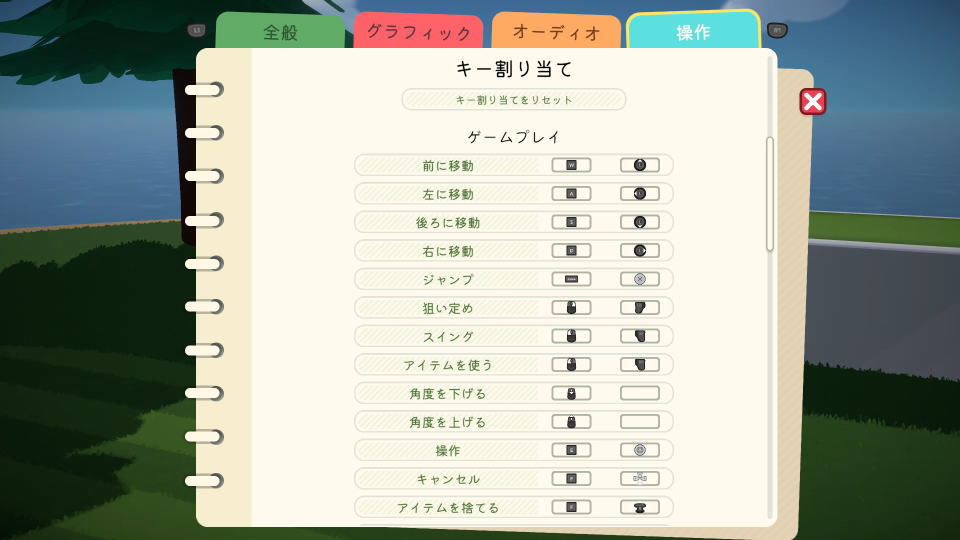Select the 操作 tab

tap(693, 32)
